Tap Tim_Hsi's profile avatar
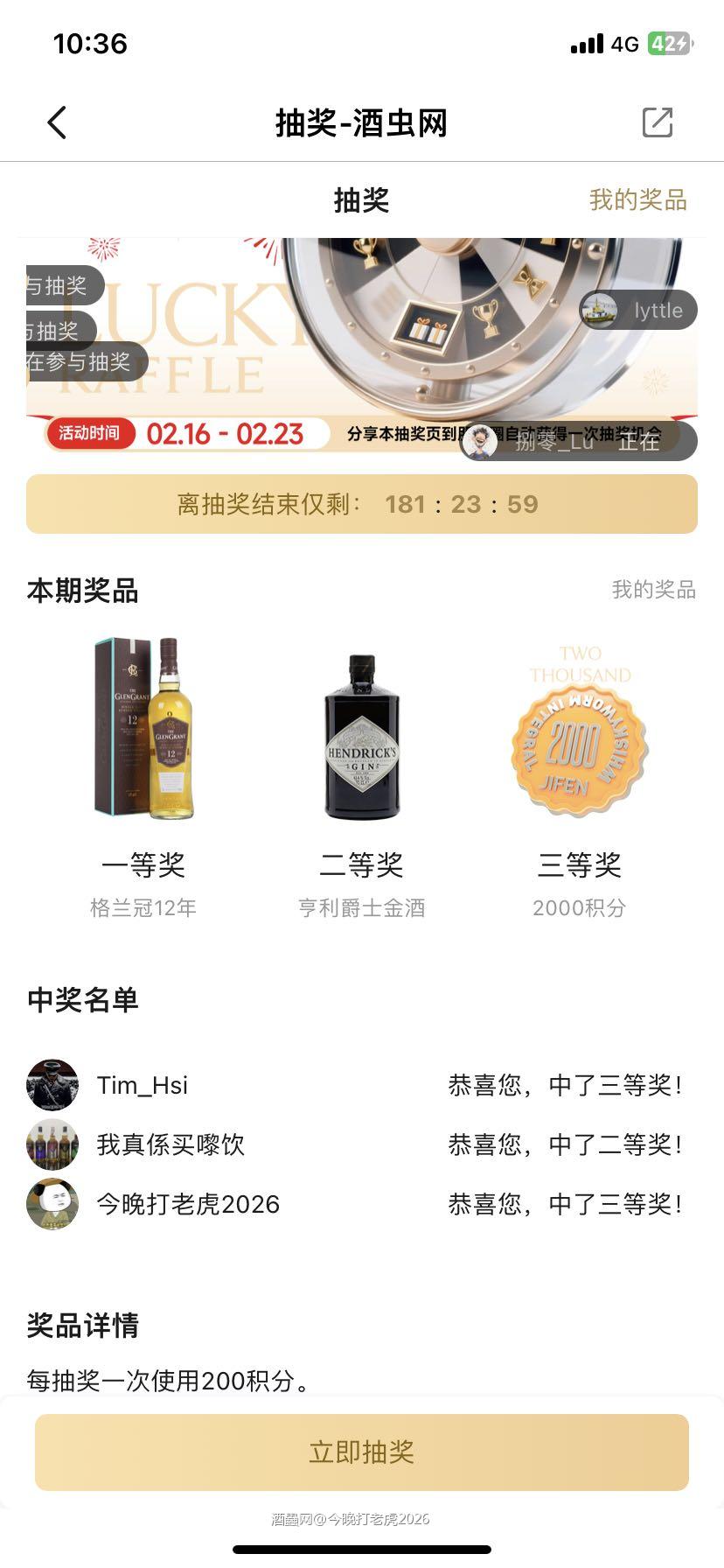 pyautogui.click(x=51, y=1084)
